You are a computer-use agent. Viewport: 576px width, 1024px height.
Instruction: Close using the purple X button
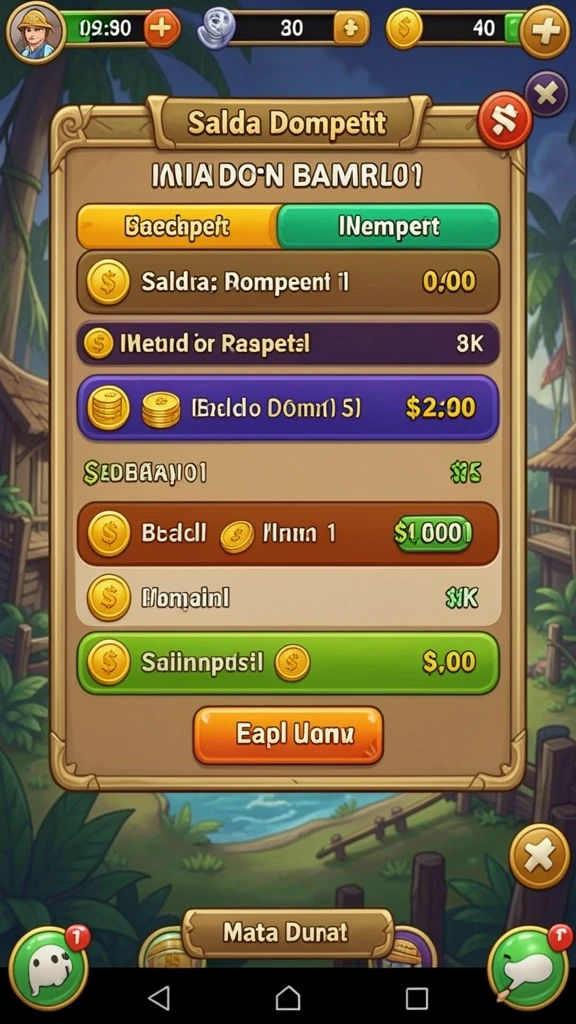[547, 95]
